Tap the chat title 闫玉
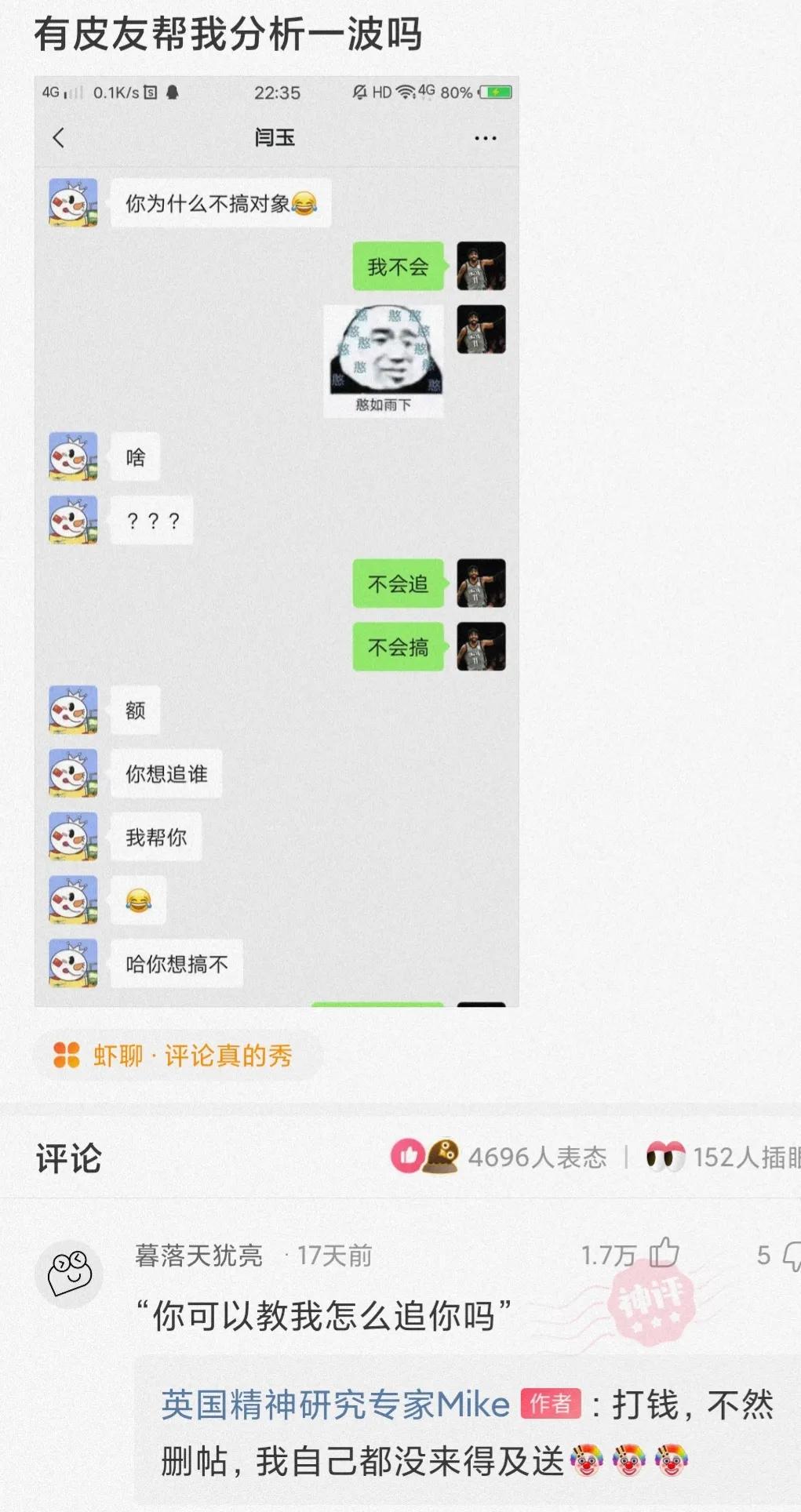The image size is (801, 1512). pos(274,137)
